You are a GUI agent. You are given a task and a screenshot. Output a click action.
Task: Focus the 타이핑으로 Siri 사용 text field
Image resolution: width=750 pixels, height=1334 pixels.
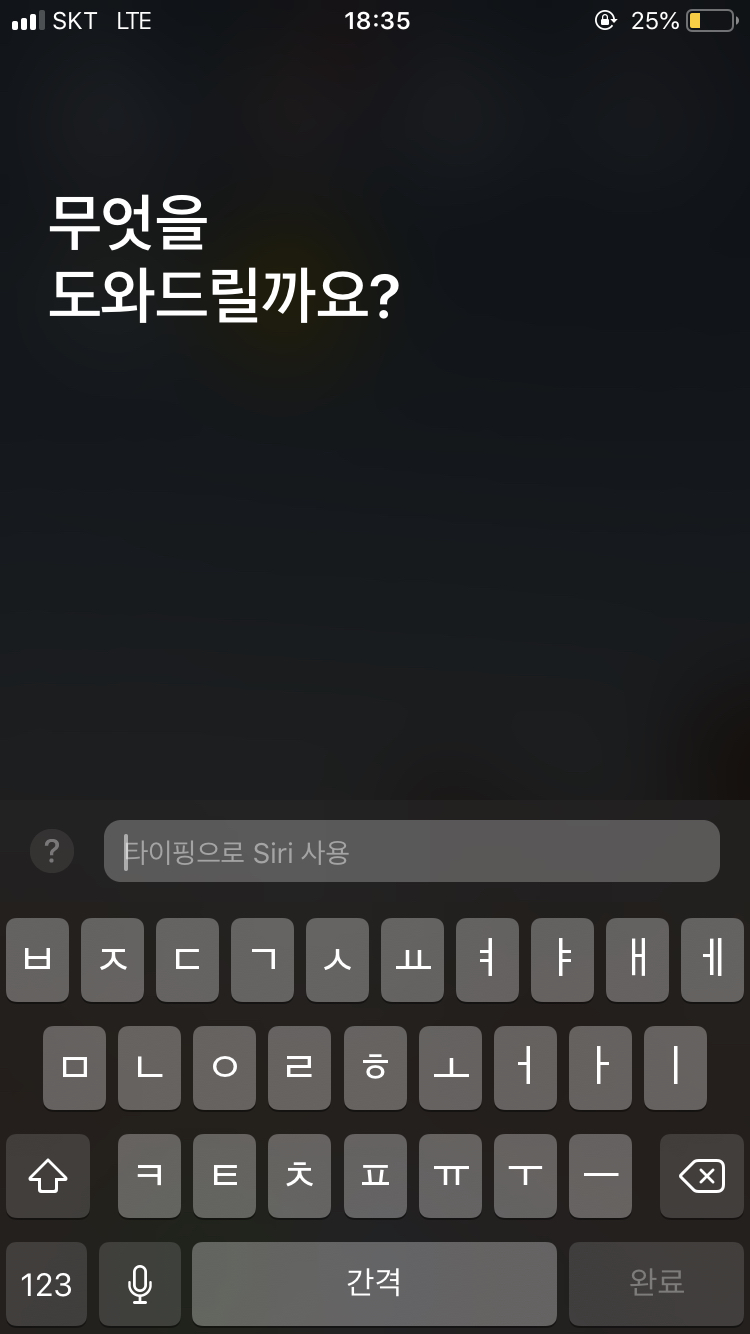tap(412, 851)
